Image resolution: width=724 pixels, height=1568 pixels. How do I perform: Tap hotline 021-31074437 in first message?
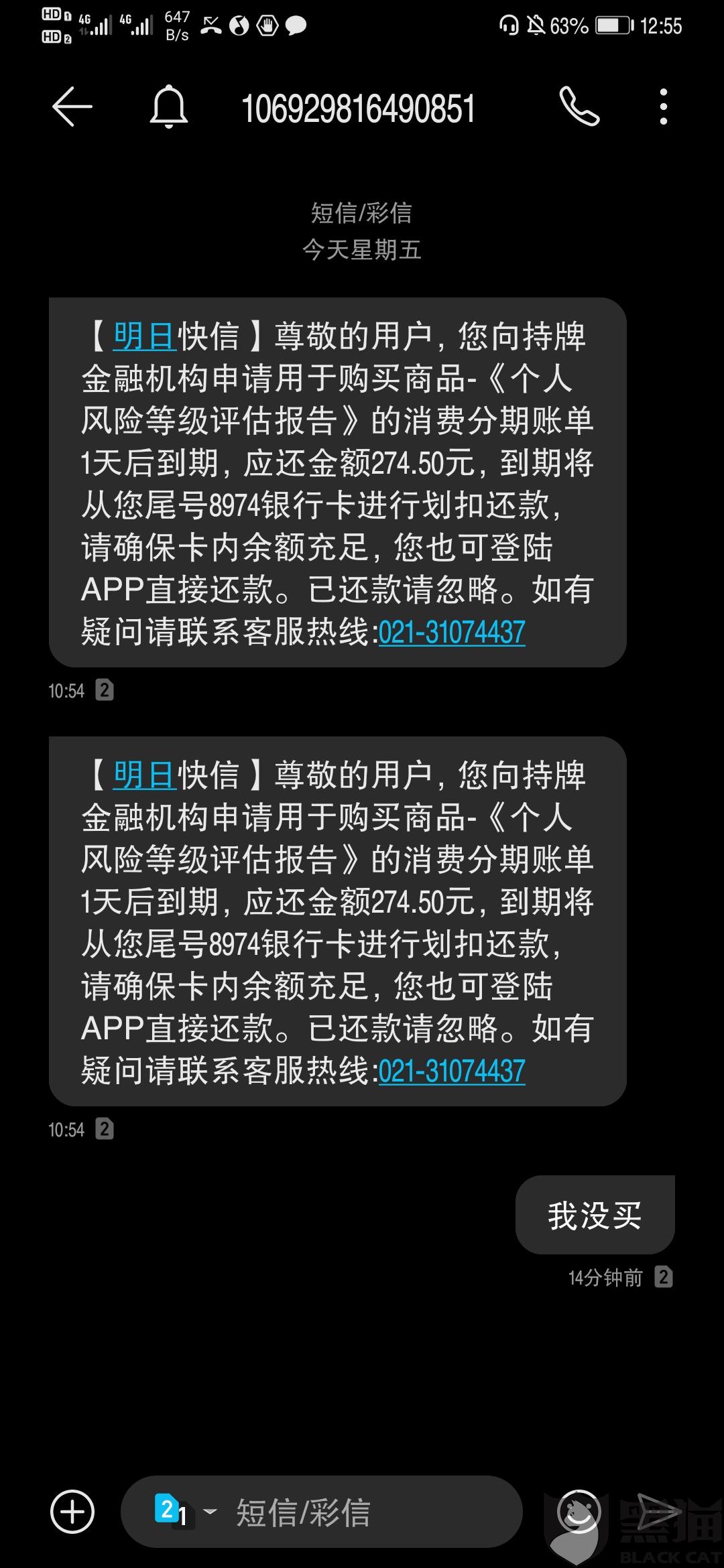tap(451, 633)
